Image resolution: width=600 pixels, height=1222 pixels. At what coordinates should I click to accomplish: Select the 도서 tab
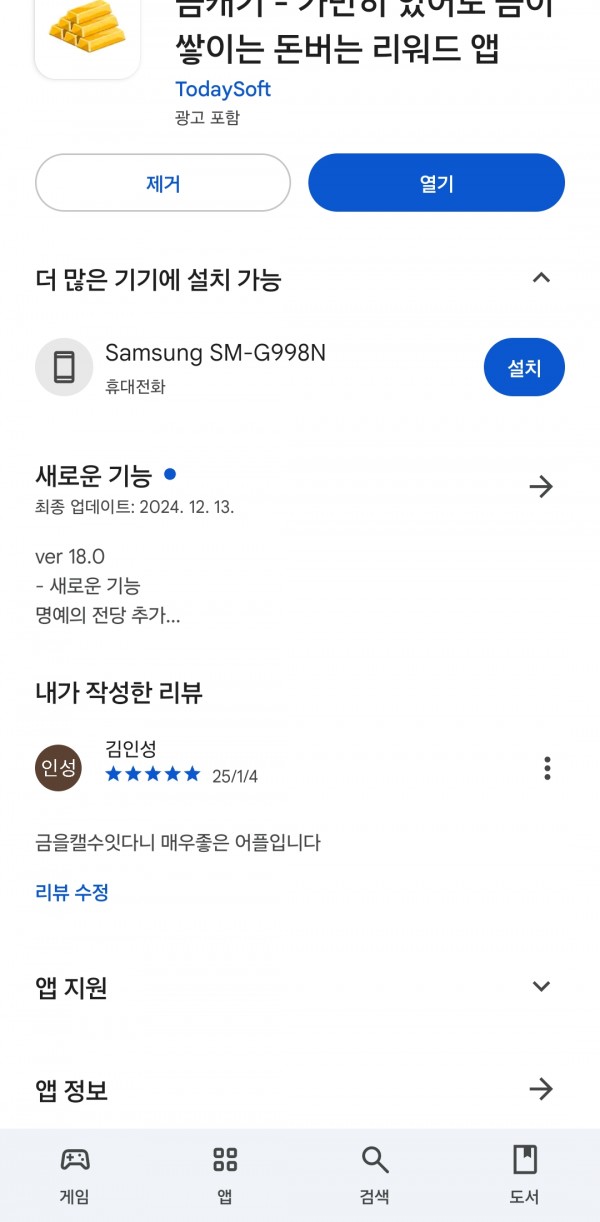525,1175
